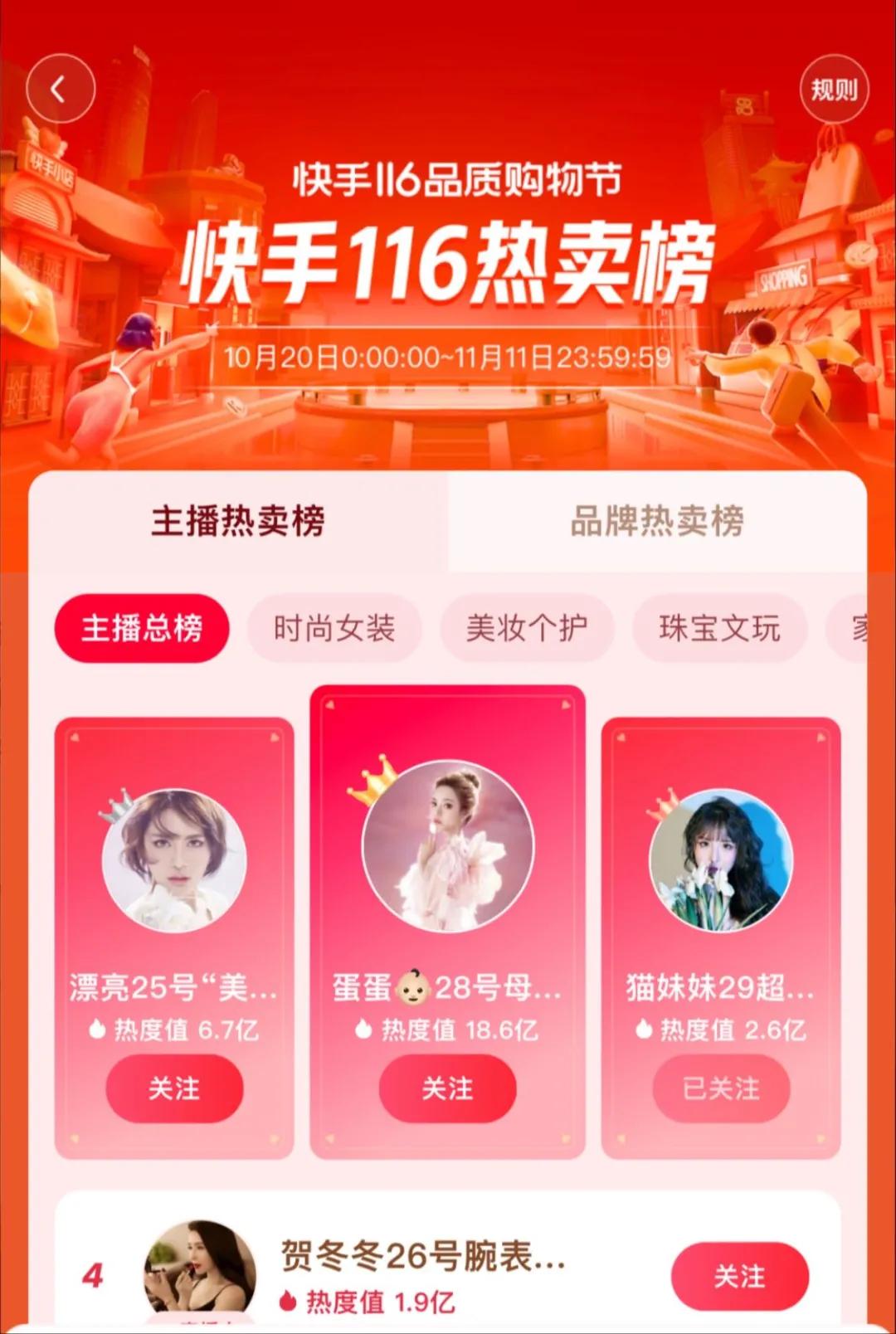Select the 主播总榜 filter chip

pyautogui.click(x=142, y=629)
